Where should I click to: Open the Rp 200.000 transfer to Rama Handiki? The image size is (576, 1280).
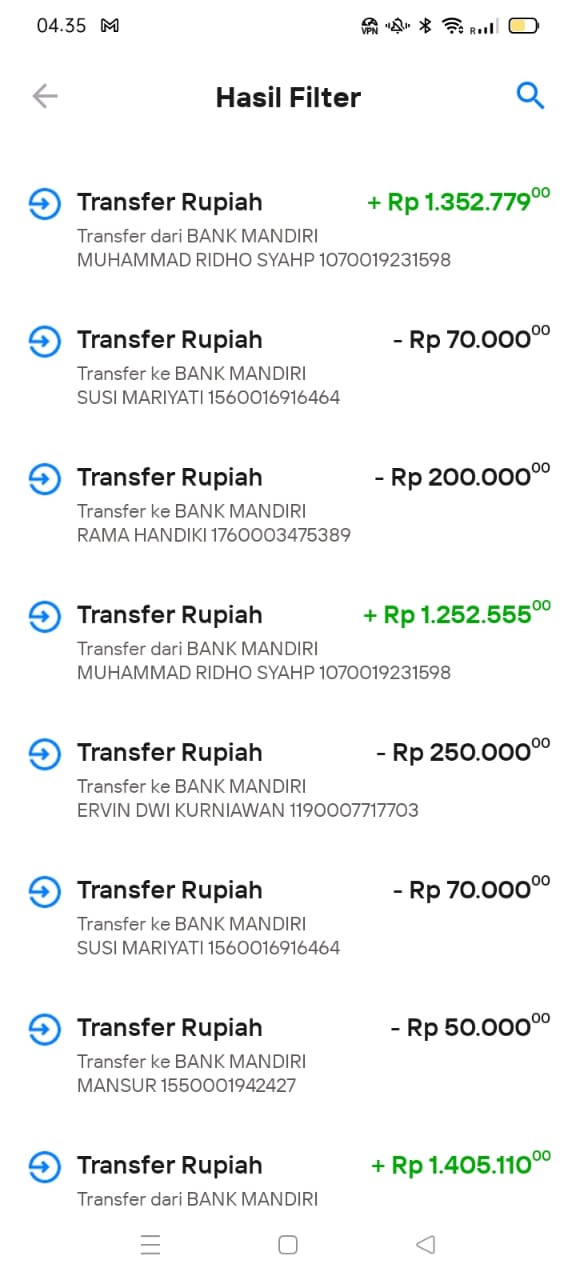click(288, 505)
